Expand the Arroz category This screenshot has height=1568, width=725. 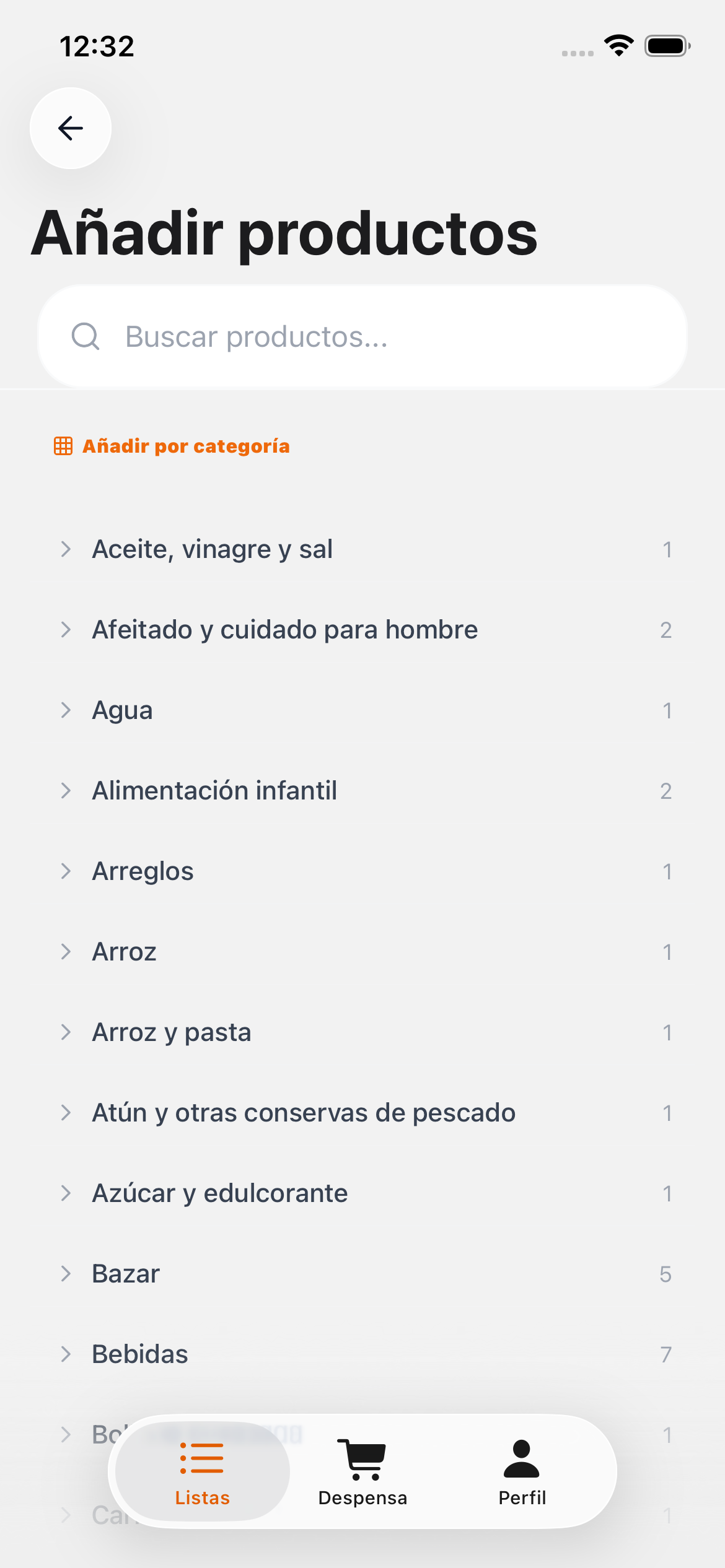tap(124, 952)
